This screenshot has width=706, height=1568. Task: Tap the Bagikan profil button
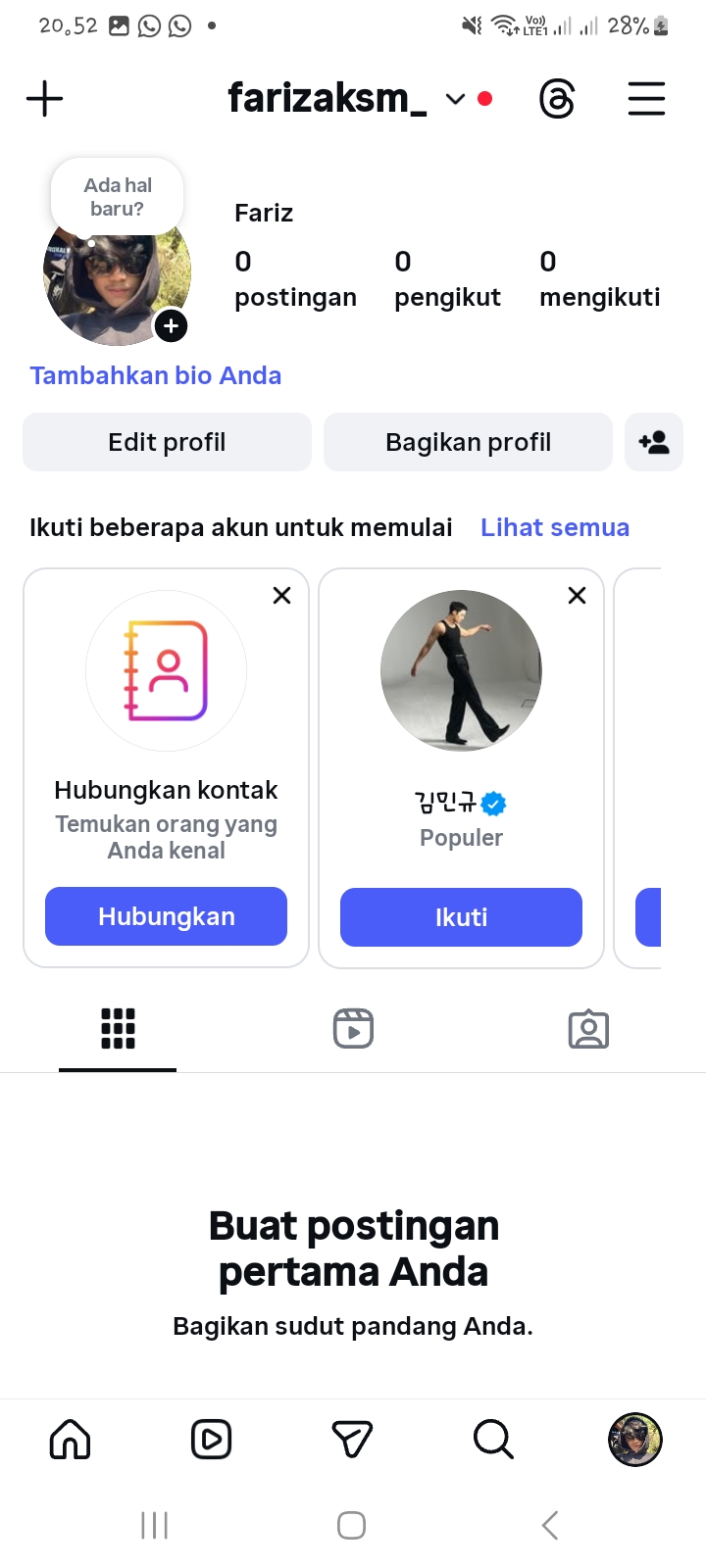click(x=468, y=442)
